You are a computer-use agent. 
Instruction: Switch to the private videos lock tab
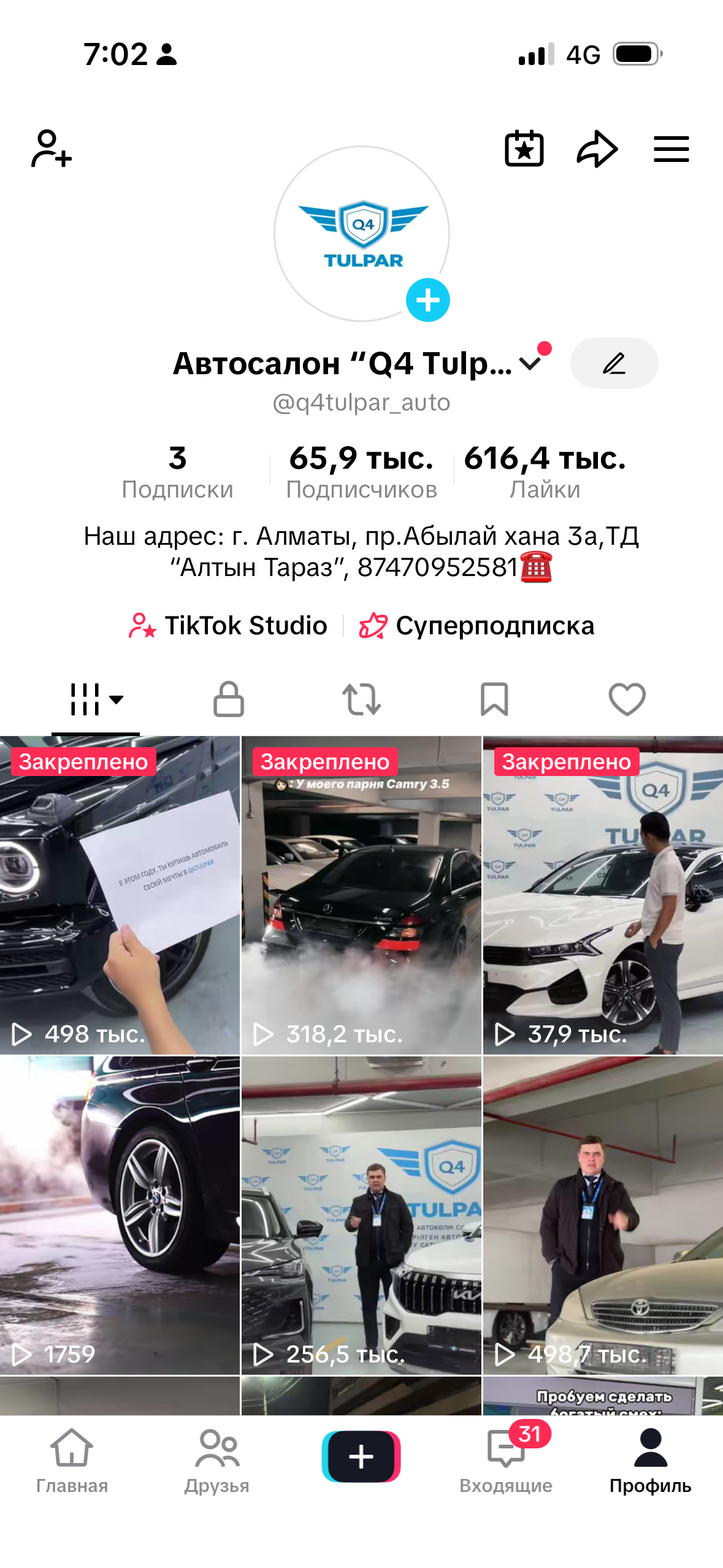(x=228, y=699)
